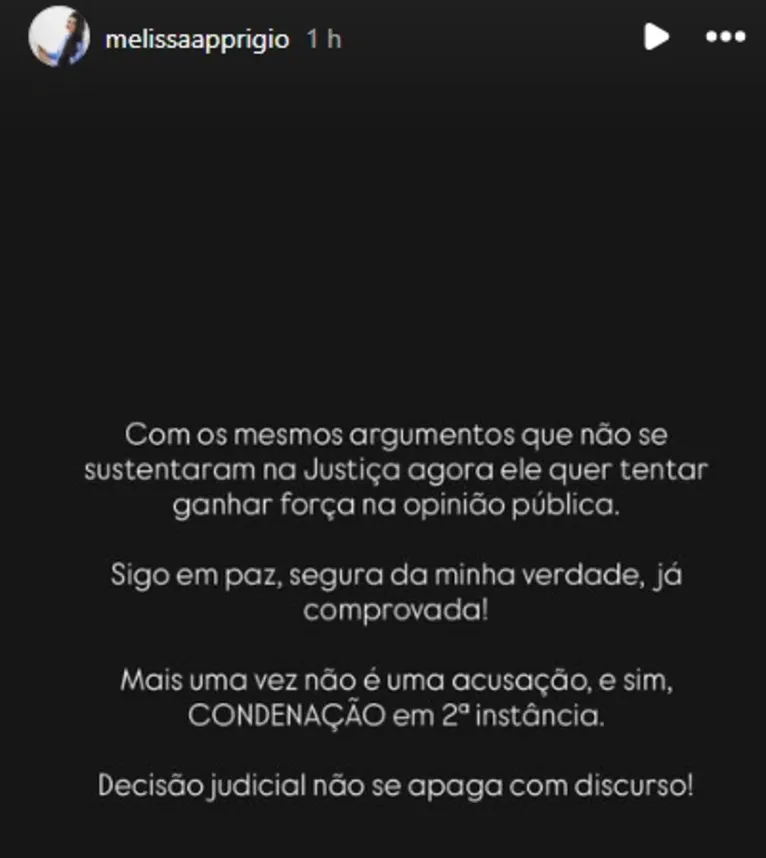Resume playback with the play triangle
766x858 pixels.
(x=655, y=39)
